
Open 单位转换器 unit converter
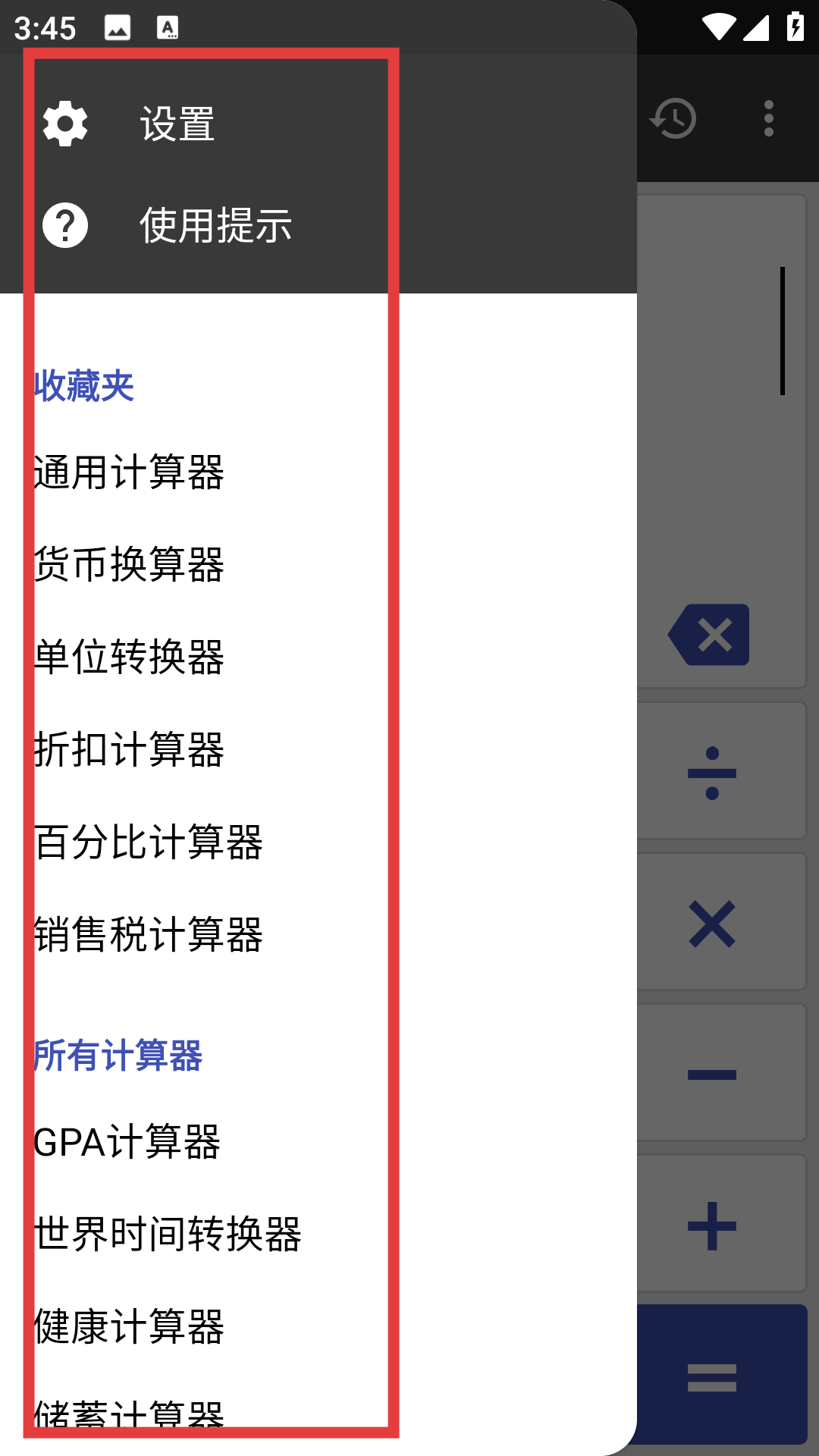(x=318, y=657)
